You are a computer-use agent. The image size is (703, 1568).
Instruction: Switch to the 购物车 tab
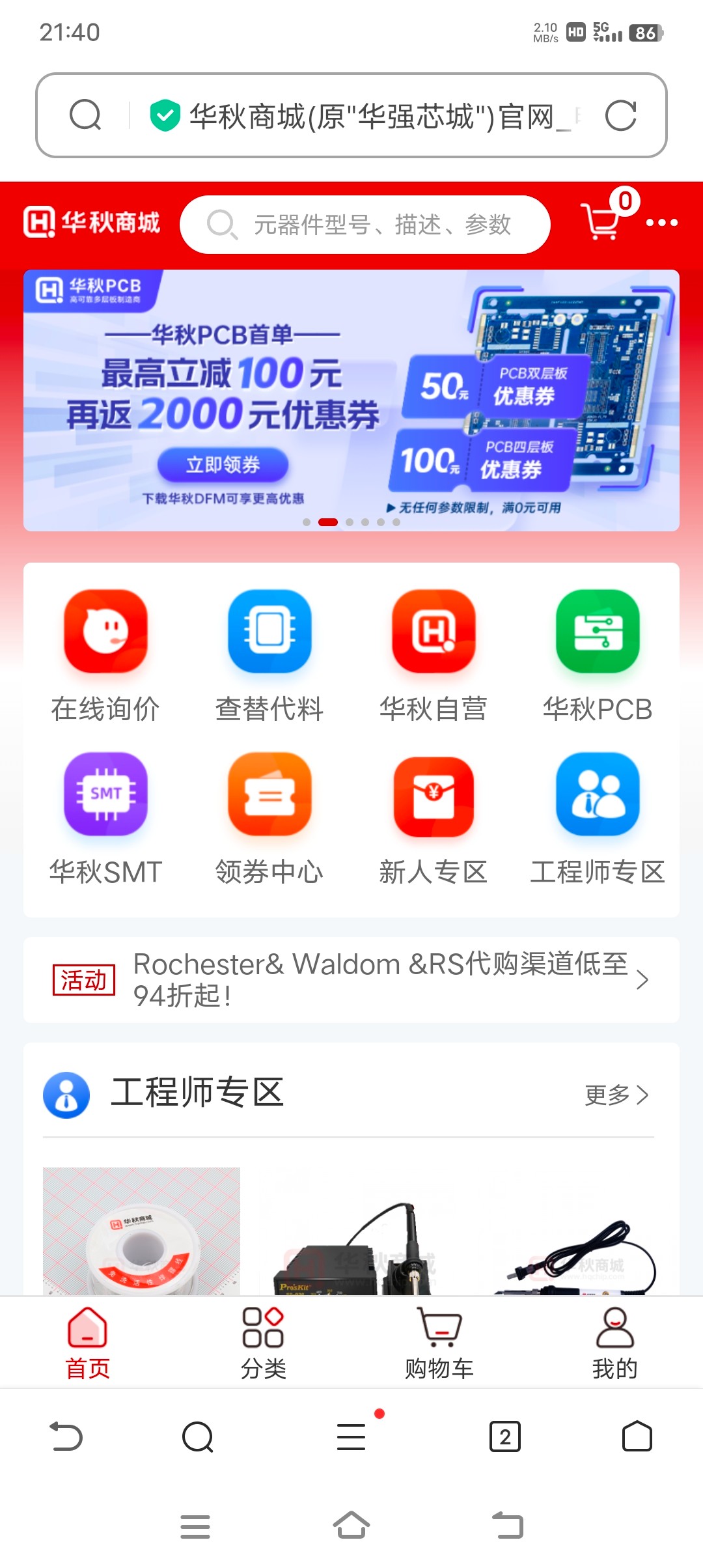click(x=439, y=1343)
